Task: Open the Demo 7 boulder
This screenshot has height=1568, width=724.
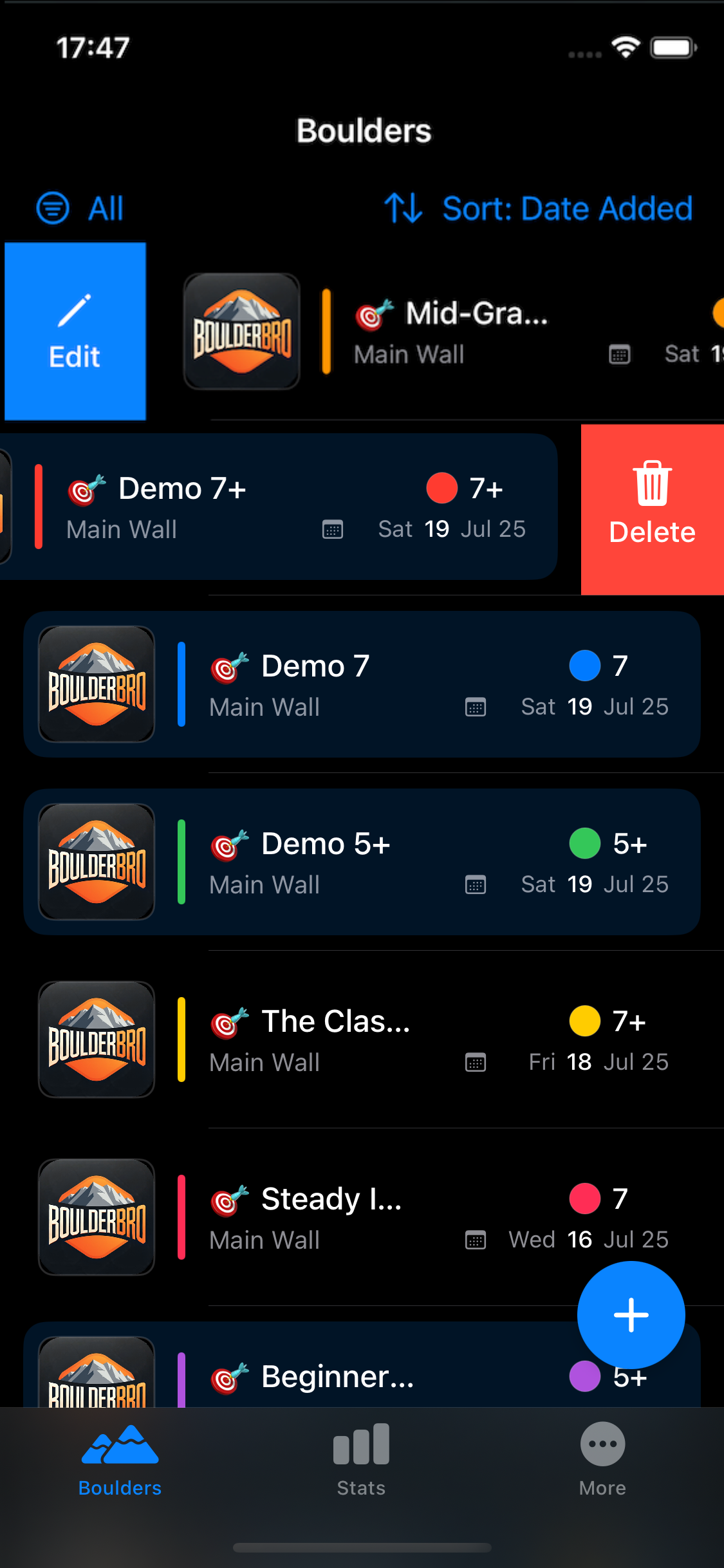Action: point(362,685)
